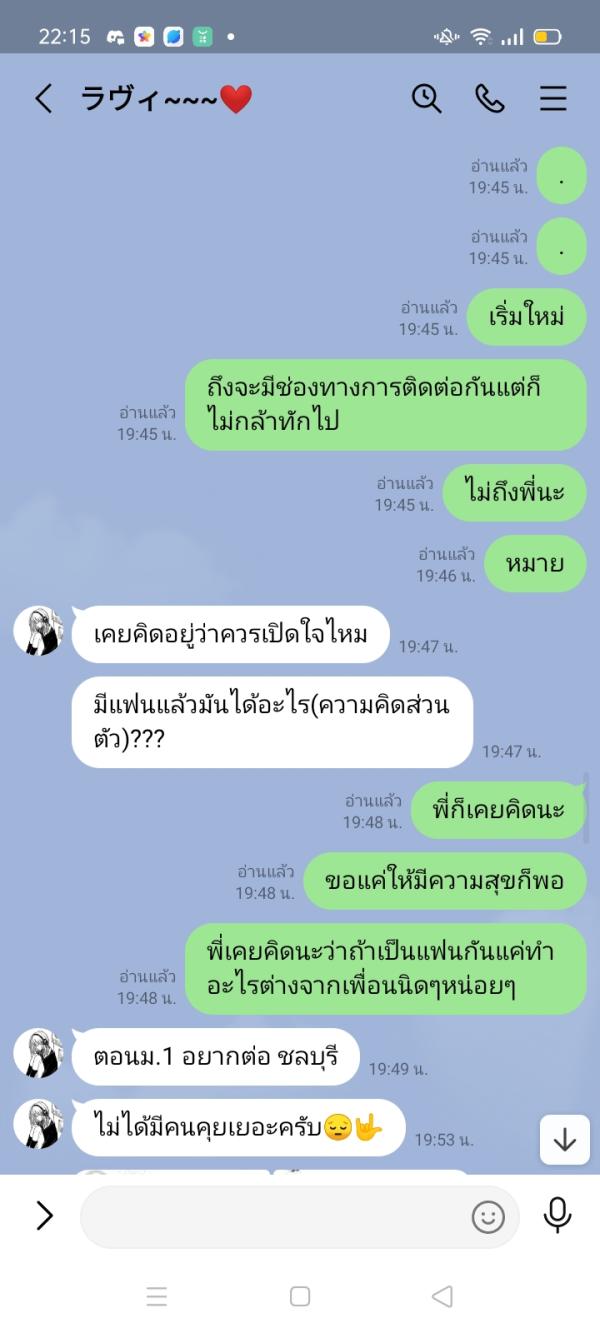Screen dimensions: 600x1333
Task: Open the chat menu
Action: pos(553,98)
